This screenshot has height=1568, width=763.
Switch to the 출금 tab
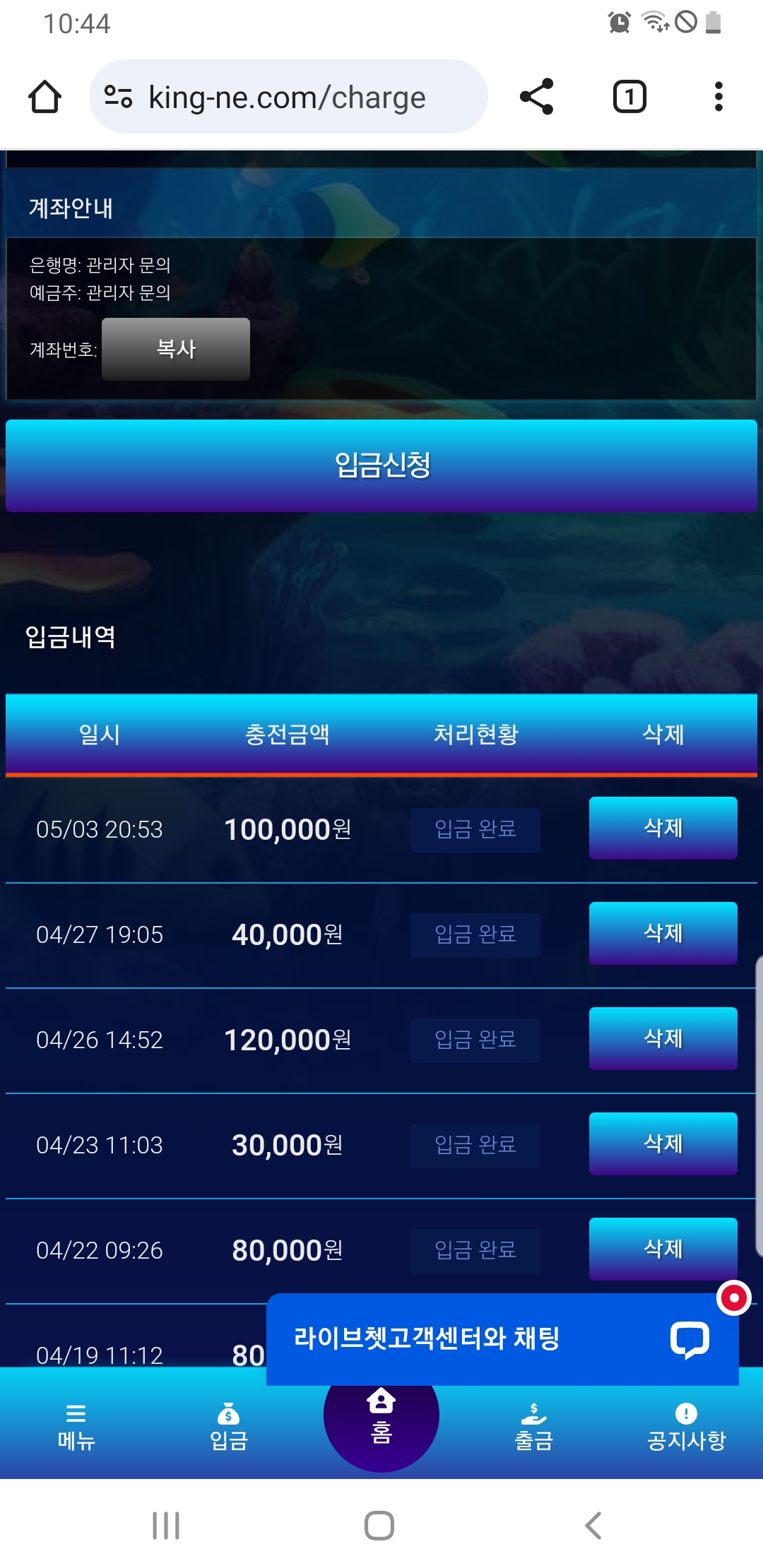[534, 1427]
